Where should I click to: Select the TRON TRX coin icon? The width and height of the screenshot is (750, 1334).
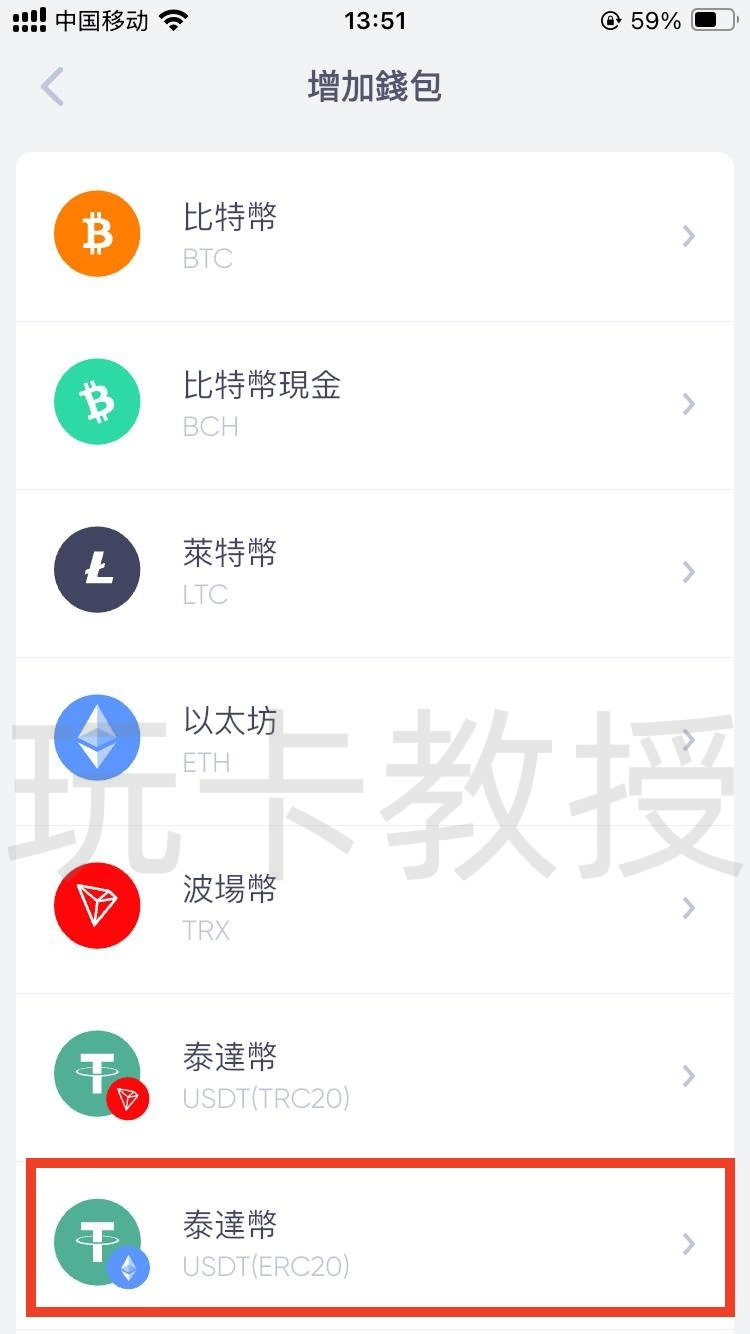96,905
